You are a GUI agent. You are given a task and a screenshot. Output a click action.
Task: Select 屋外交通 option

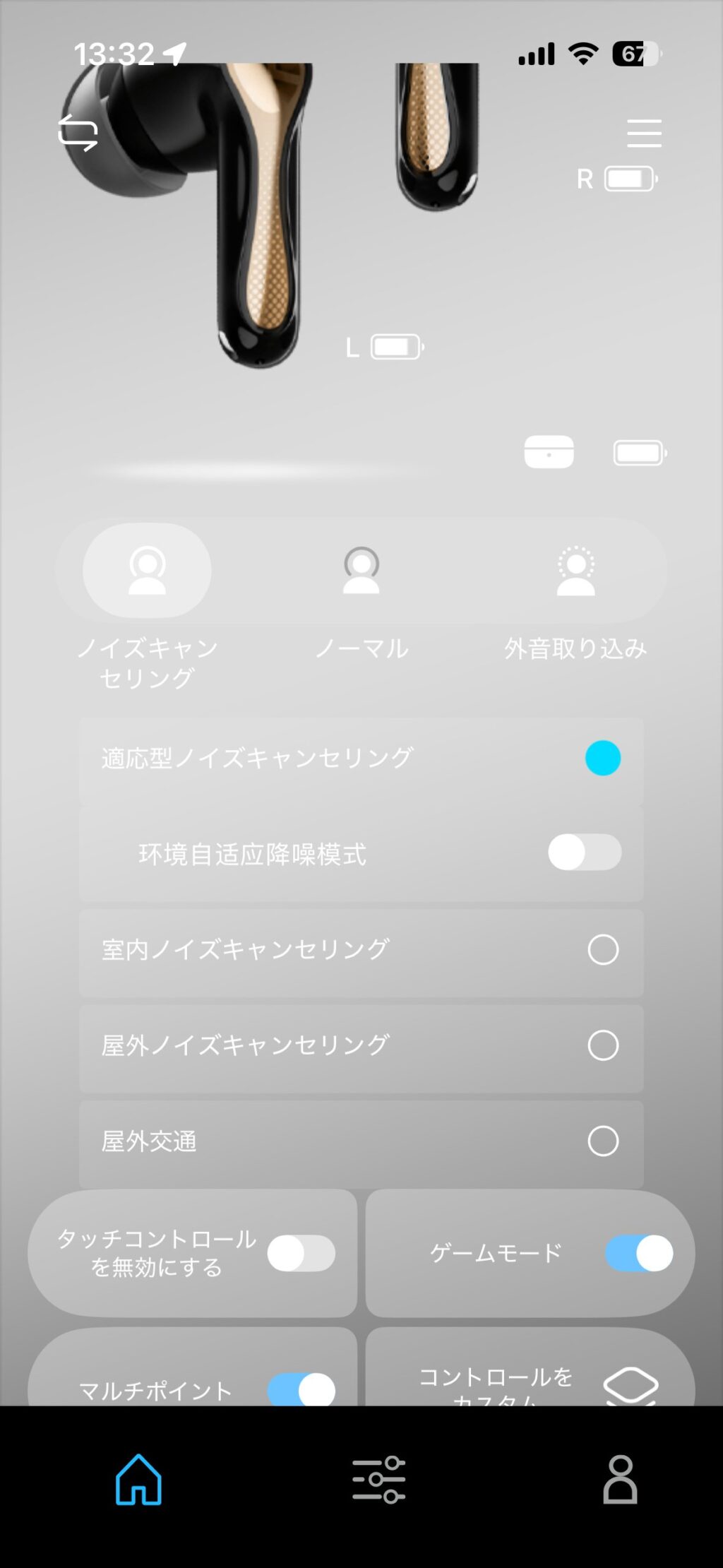pyautogui.click(x=602, y=1141)
